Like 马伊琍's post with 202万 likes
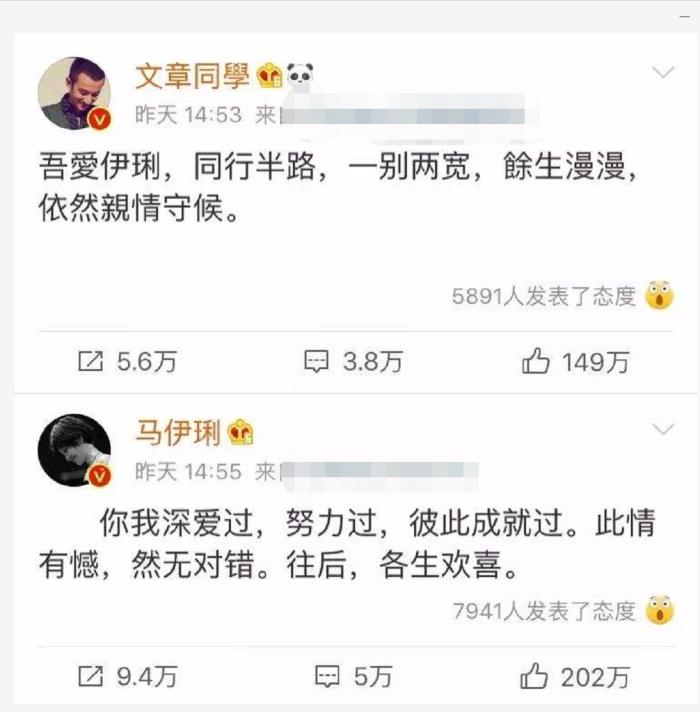The height and width of the screenshot is (712, 700). (575, 677)
